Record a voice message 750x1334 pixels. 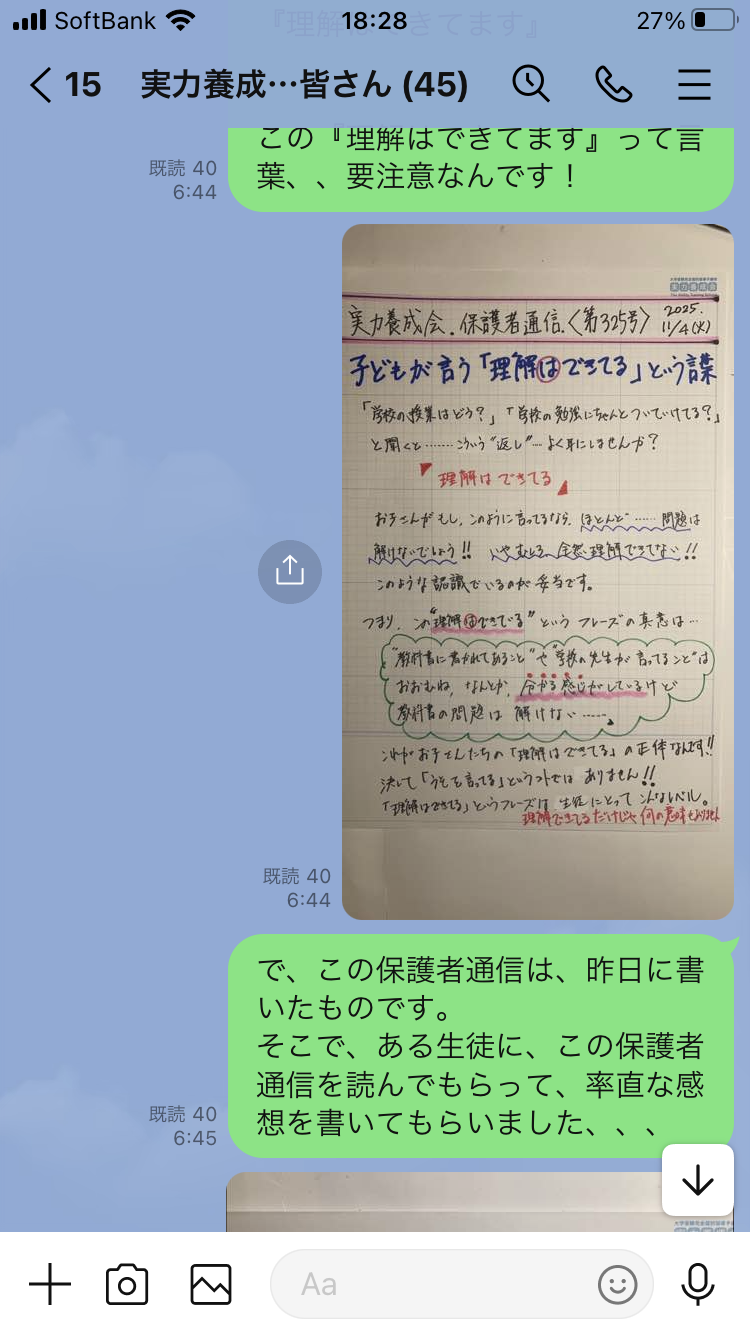point(697,1283)
